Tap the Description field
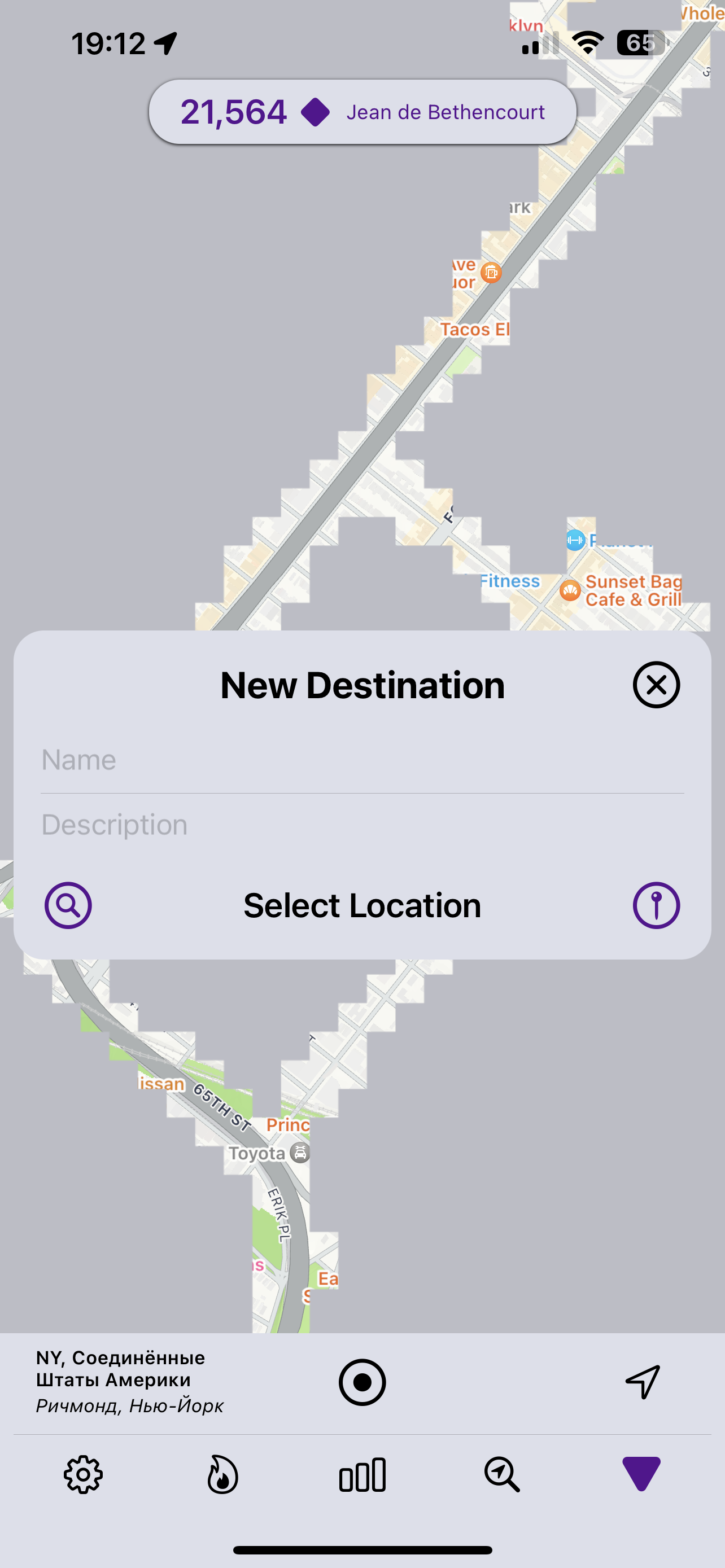Screen dimensions: 725x1568 click(x=362, y=825)
